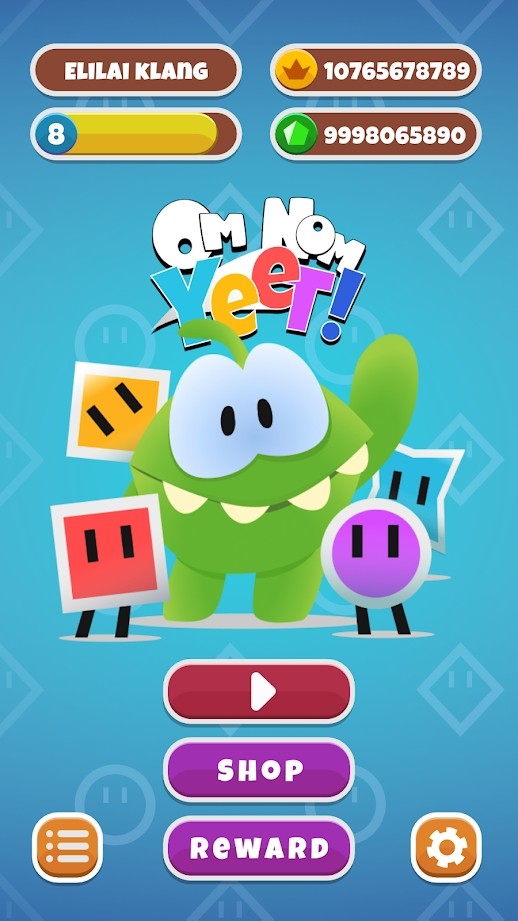The width and height of the screenshot is (518, 921).
Task: Start the game with the play button
Action: [259, 691]
